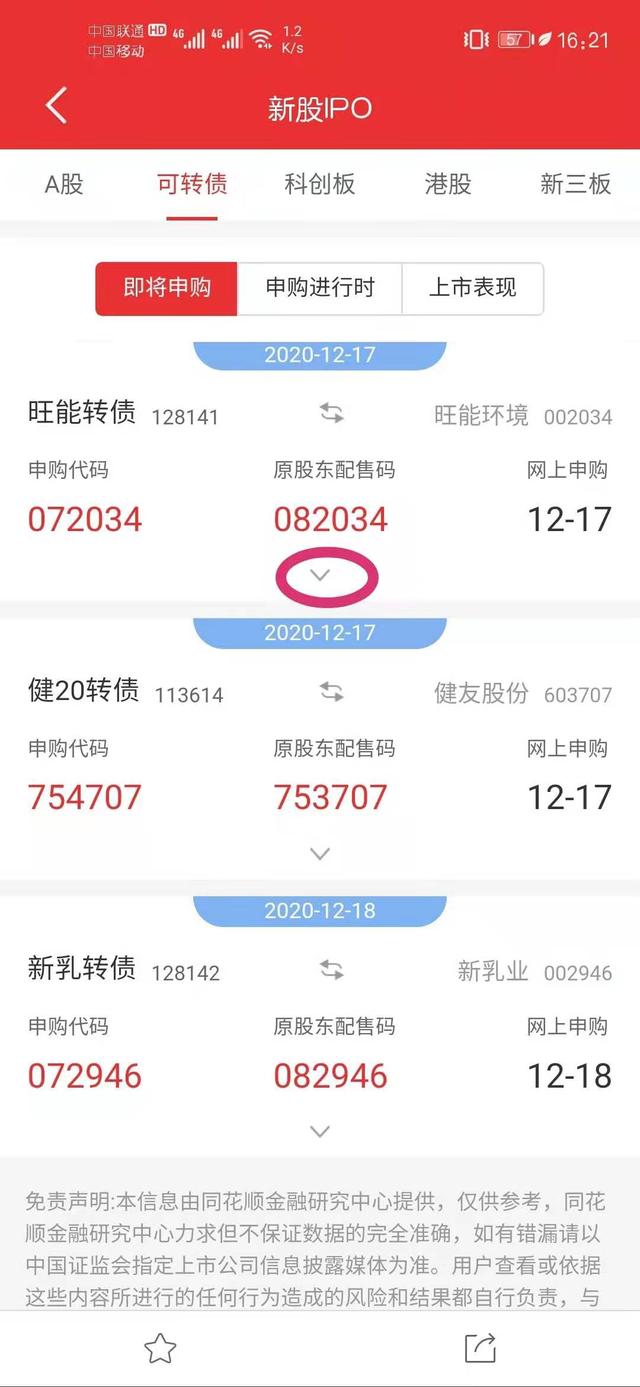The height and width of the screenshot is (1387, 640).
Task: Expand details for 新乳转债
Action: click(320, 1132)
